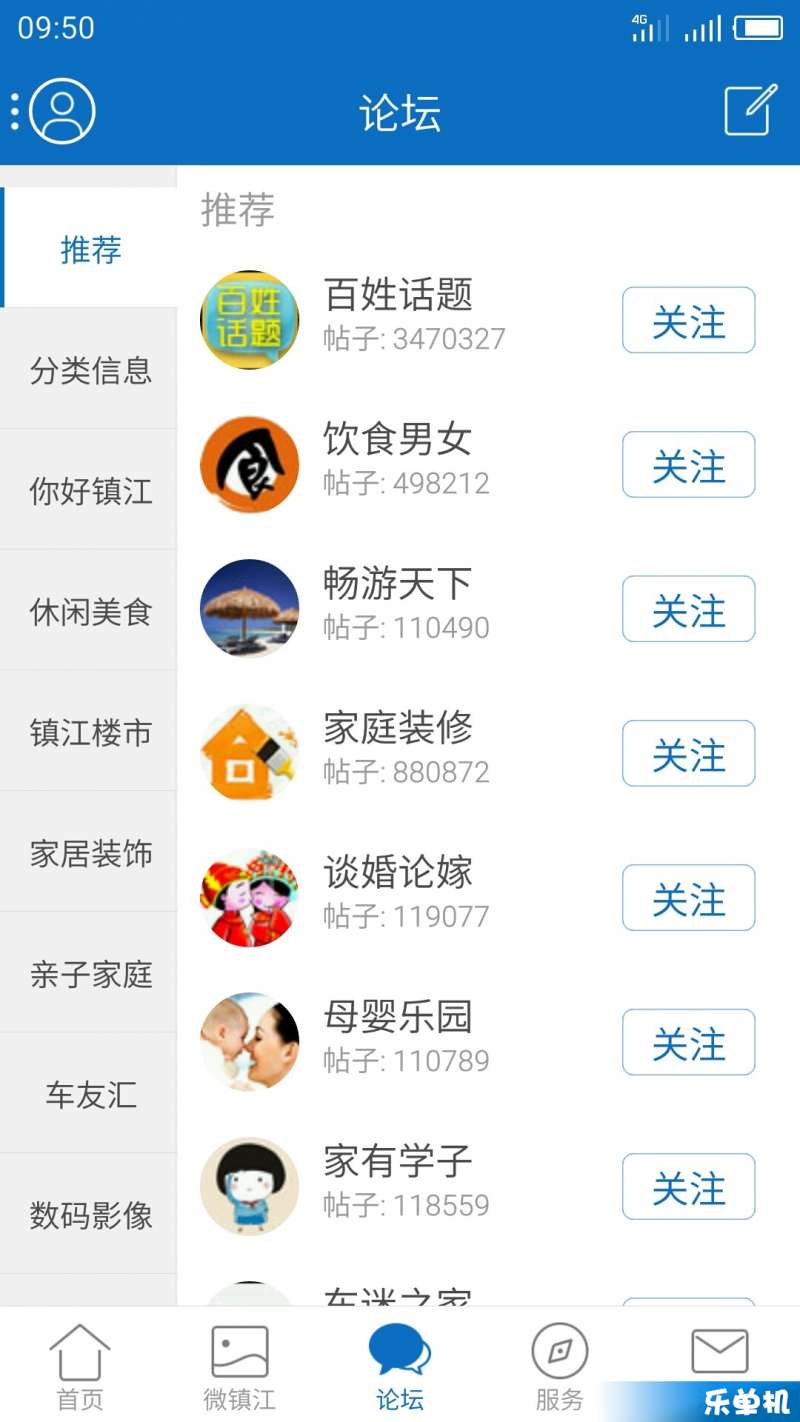Select 镇江楼市 in the sidebar
The image size is (800, 1422).
(x=90, y=733)
